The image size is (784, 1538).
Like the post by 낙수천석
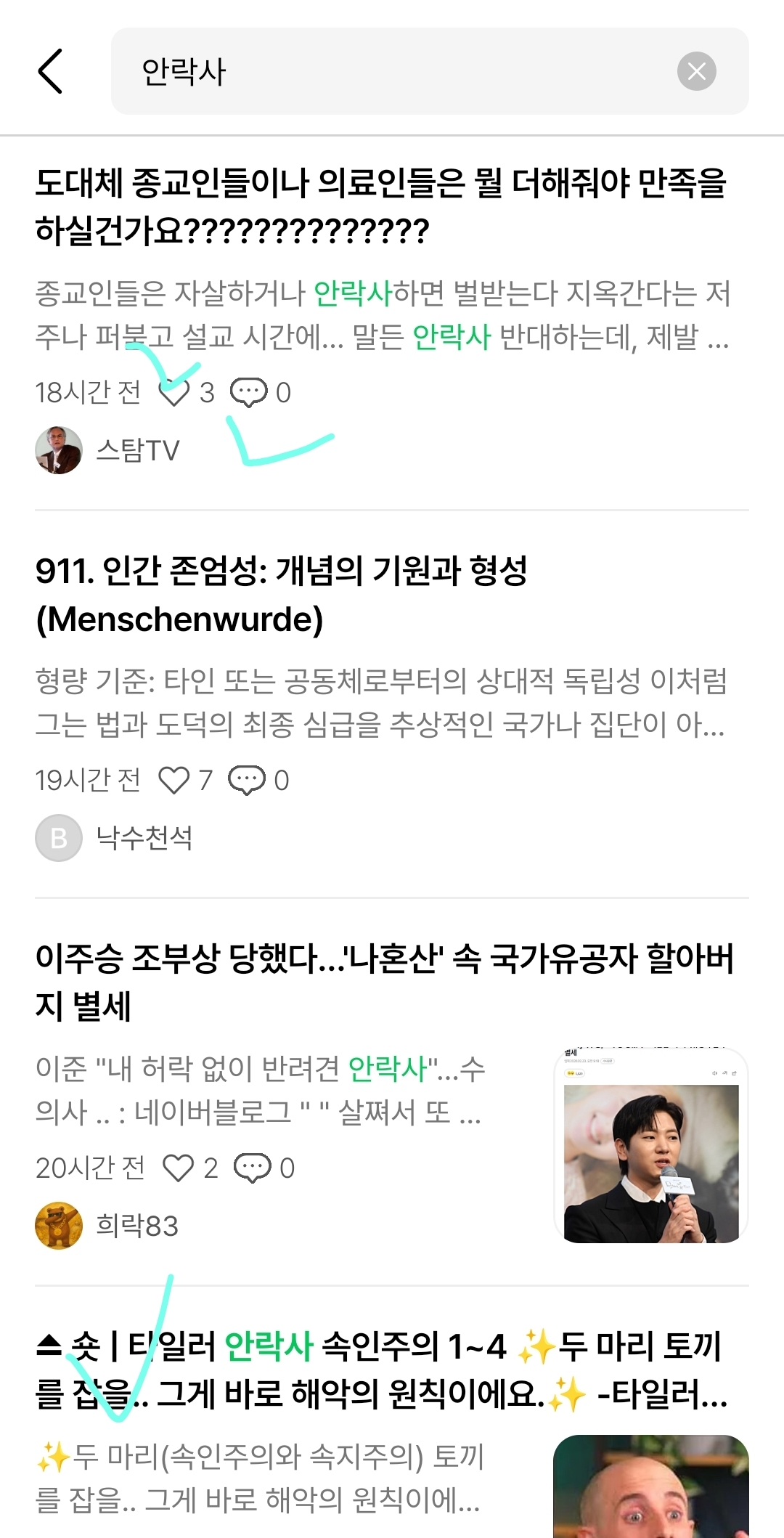tap(174, 781)
